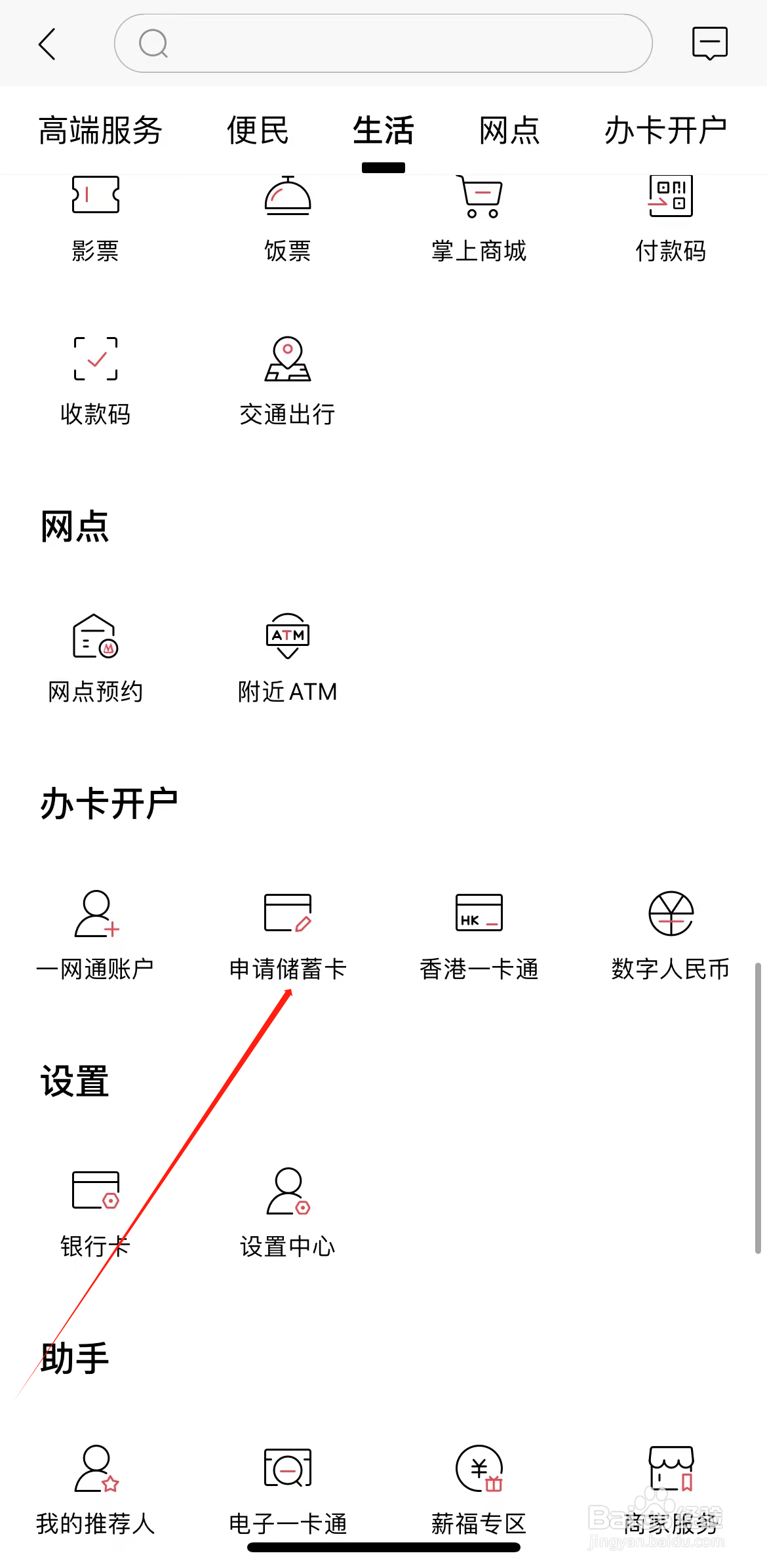The width and height of the screenshot is (767, 1568).
Task: Open 一网通账户 account service
Action: point(96,931)
